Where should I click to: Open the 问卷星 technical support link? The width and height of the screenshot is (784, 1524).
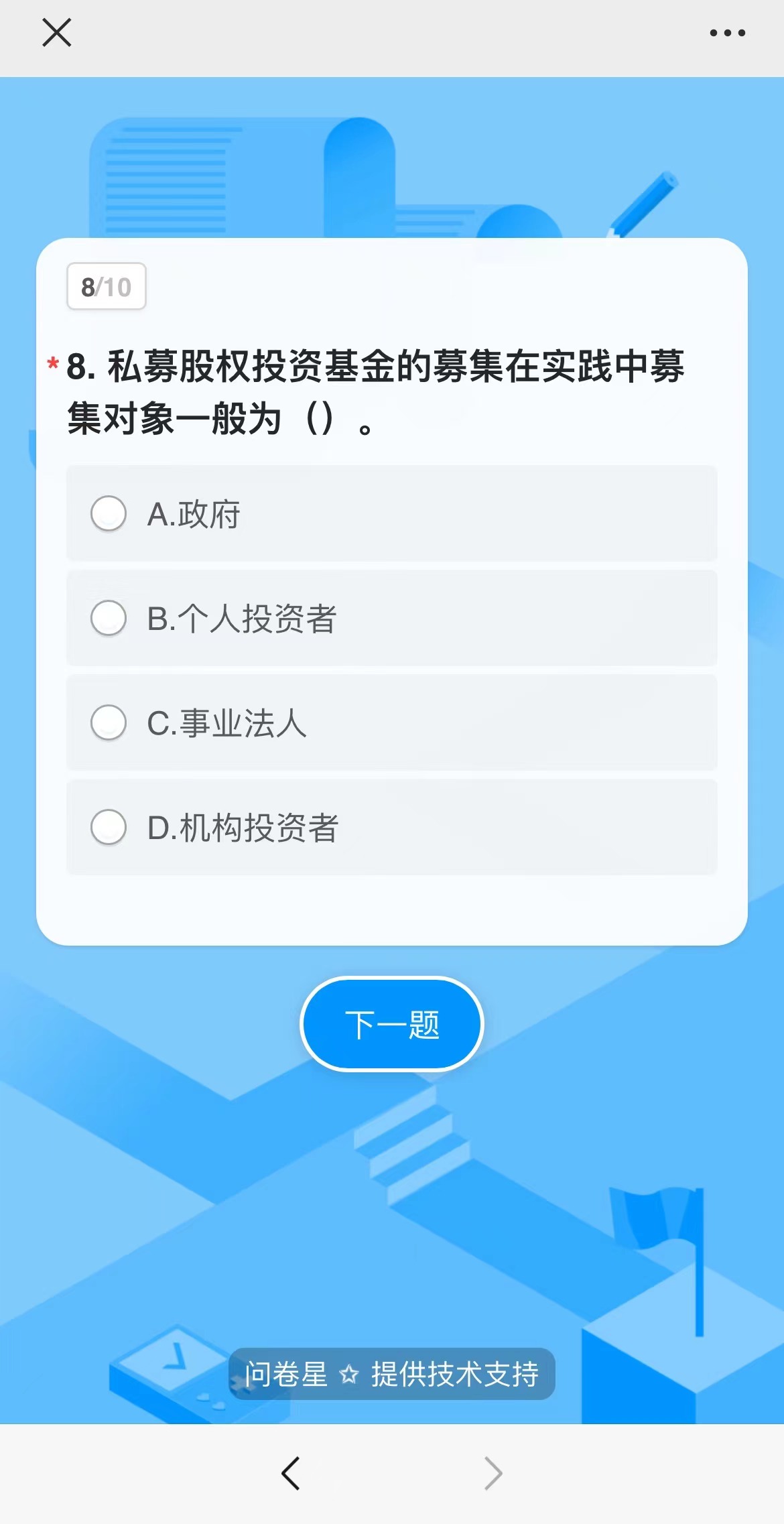click(x=391, y=1374)
